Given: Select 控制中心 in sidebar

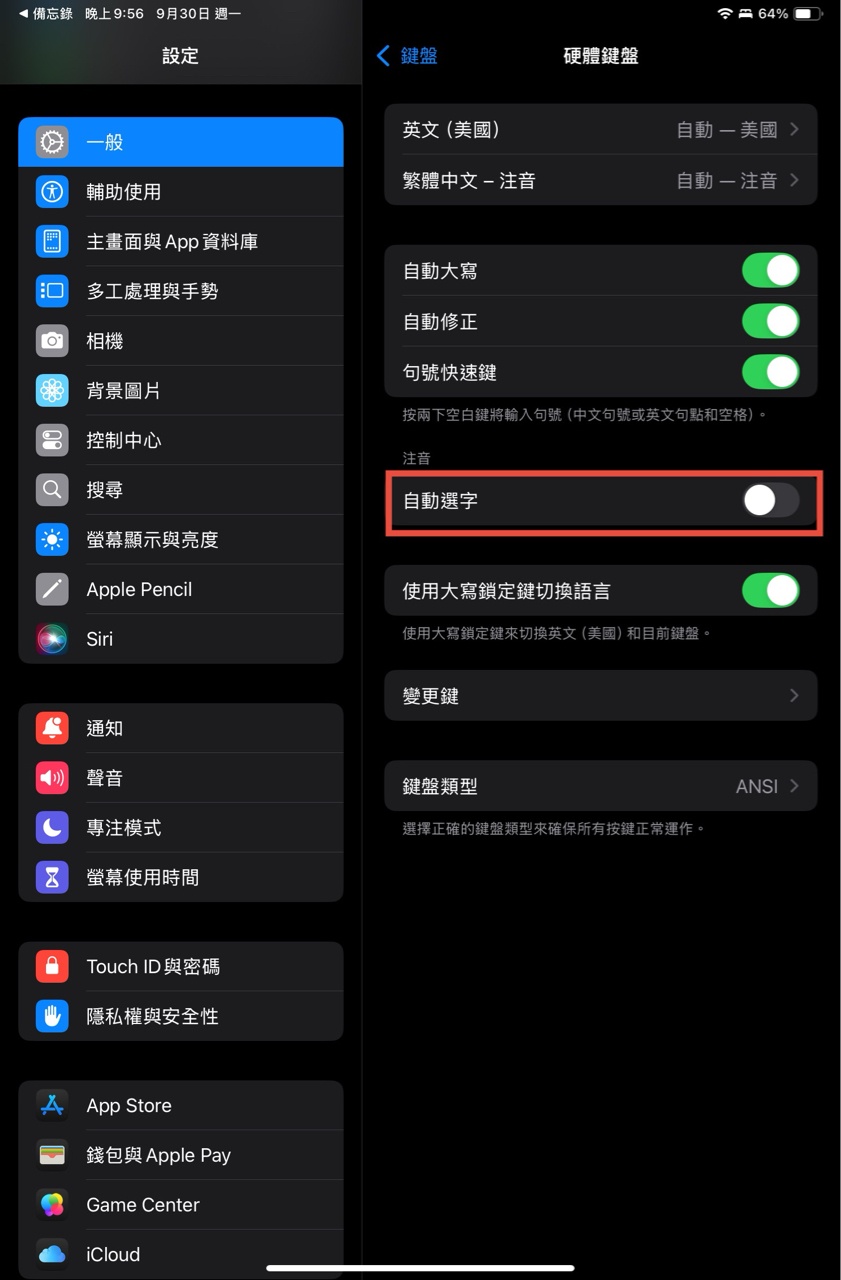Looking at the screenshot, I should tap(180, 440).
